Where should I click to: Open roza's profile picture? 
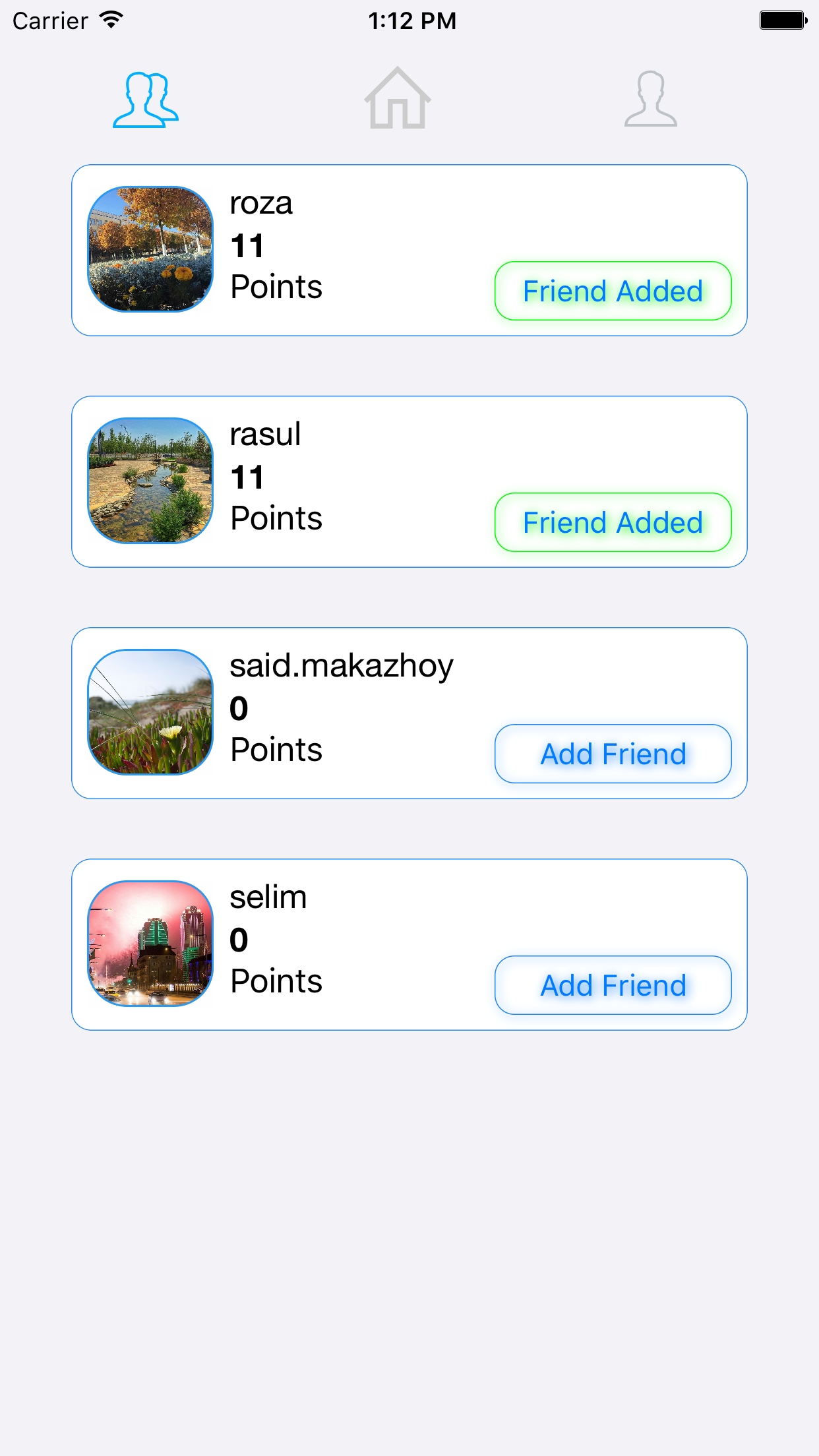click(151, 249)
